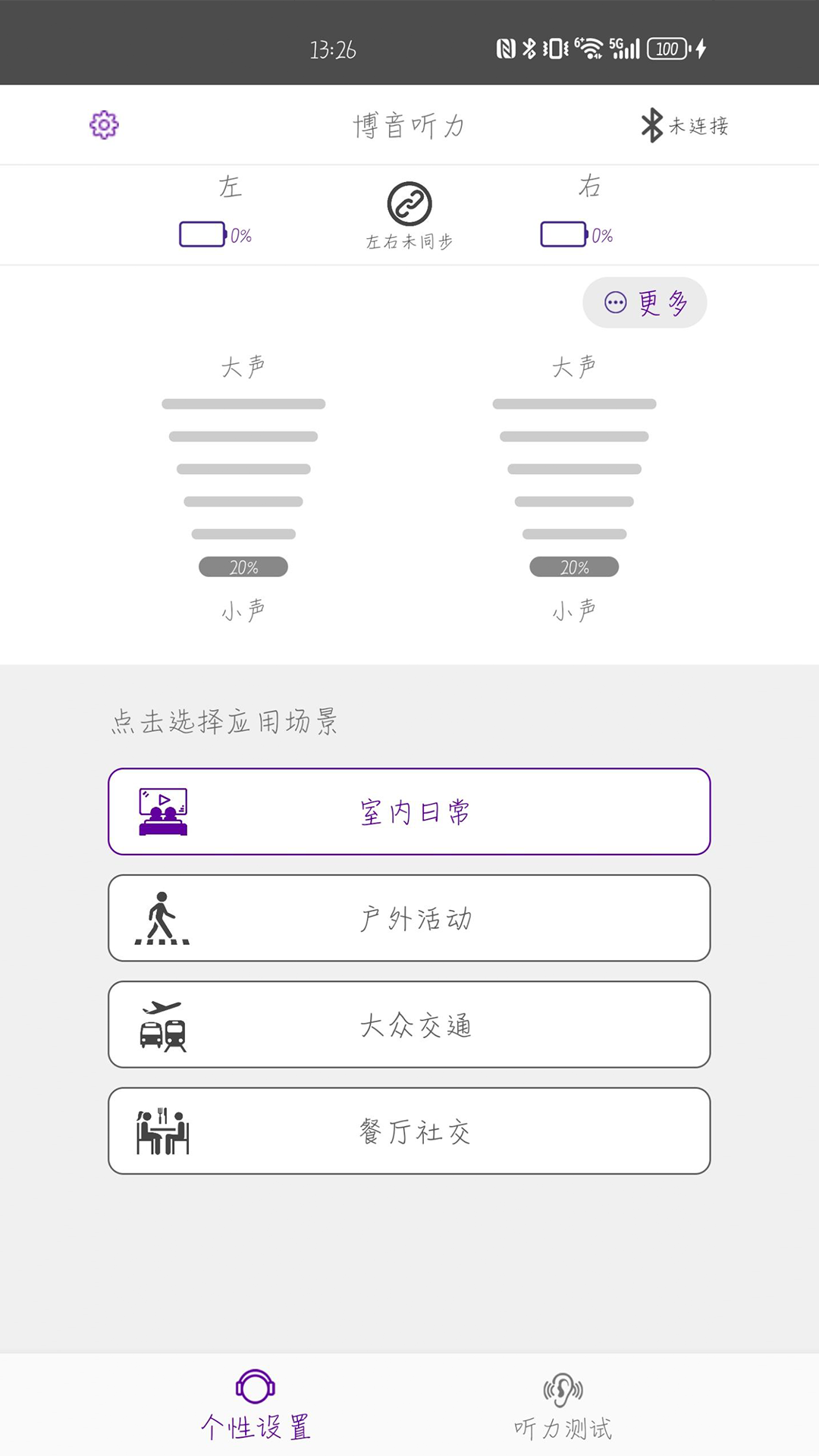
Task: Select the 餐厅社交 scene button
Action: click(409, 1131)
